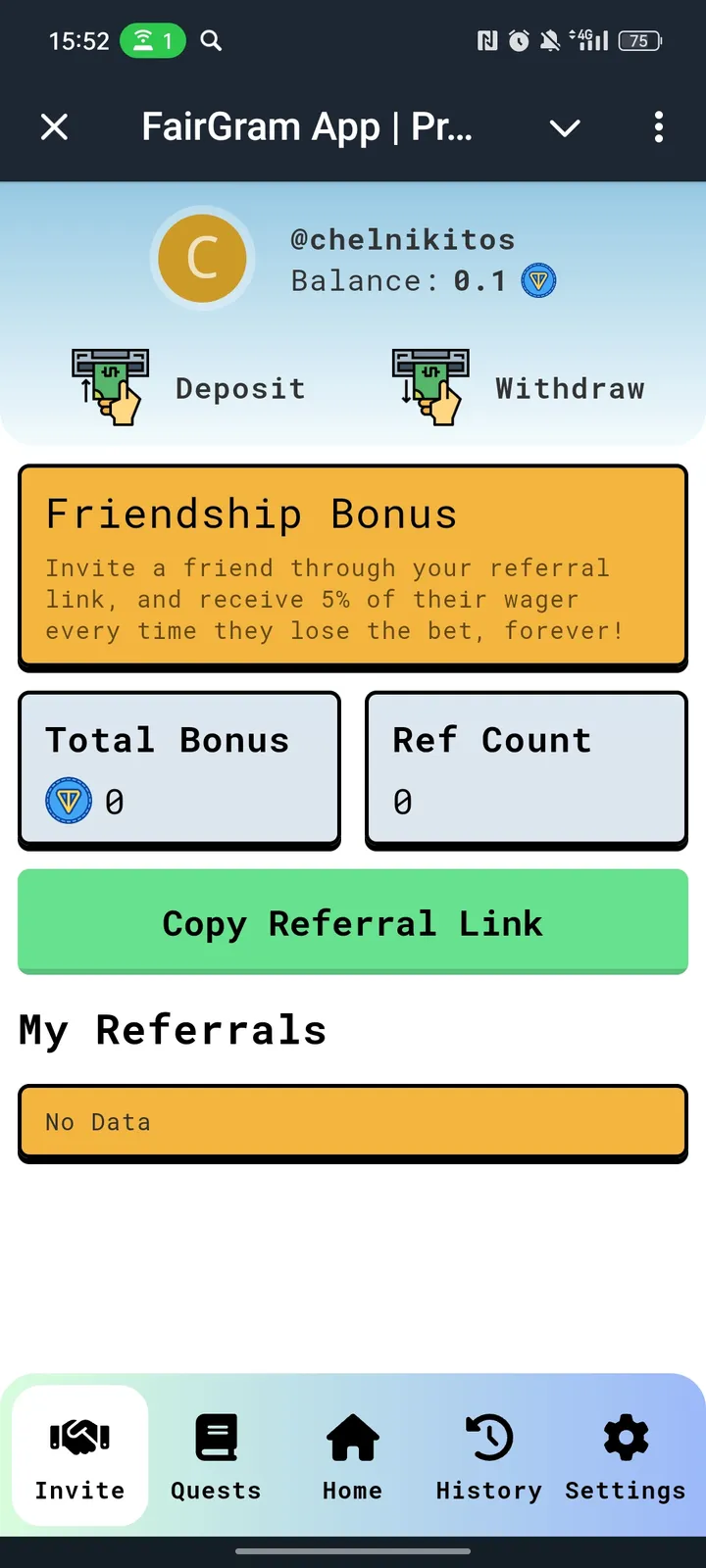Tap the TON icon in Total Bonus card

68,801
